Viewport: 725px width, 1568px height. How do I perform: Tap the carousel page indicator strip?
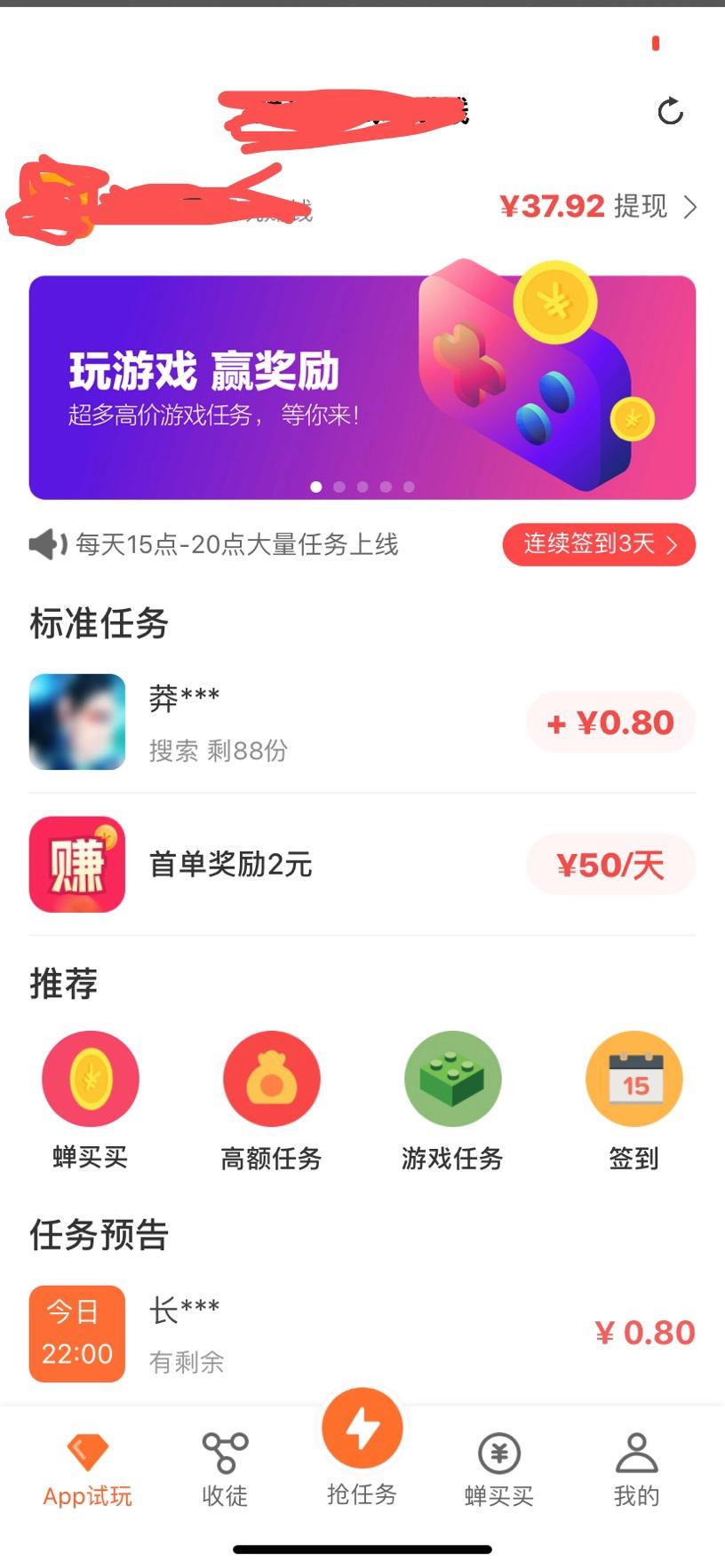coord(361,487)
